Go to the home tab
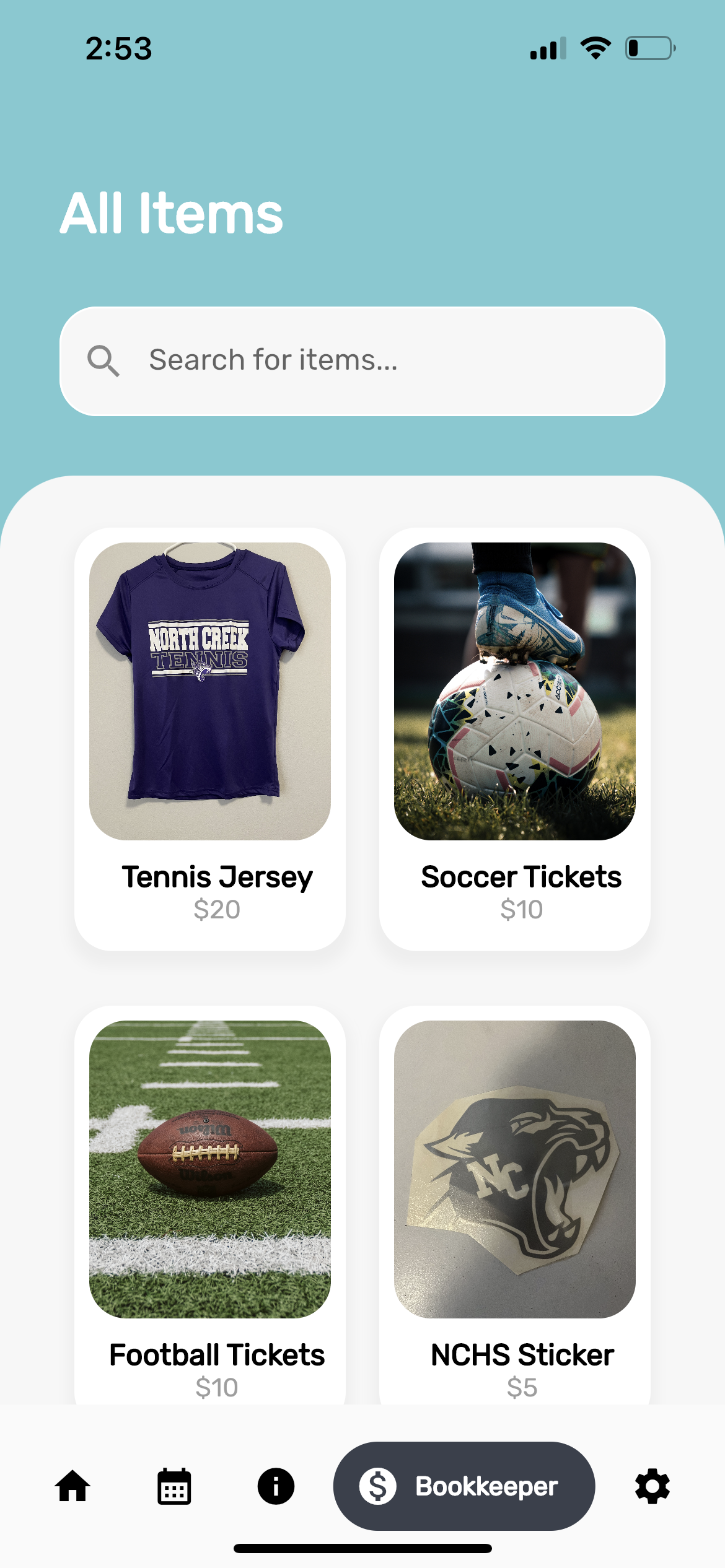This screenshot has width=725, height=1568. tap(72, 1486)
